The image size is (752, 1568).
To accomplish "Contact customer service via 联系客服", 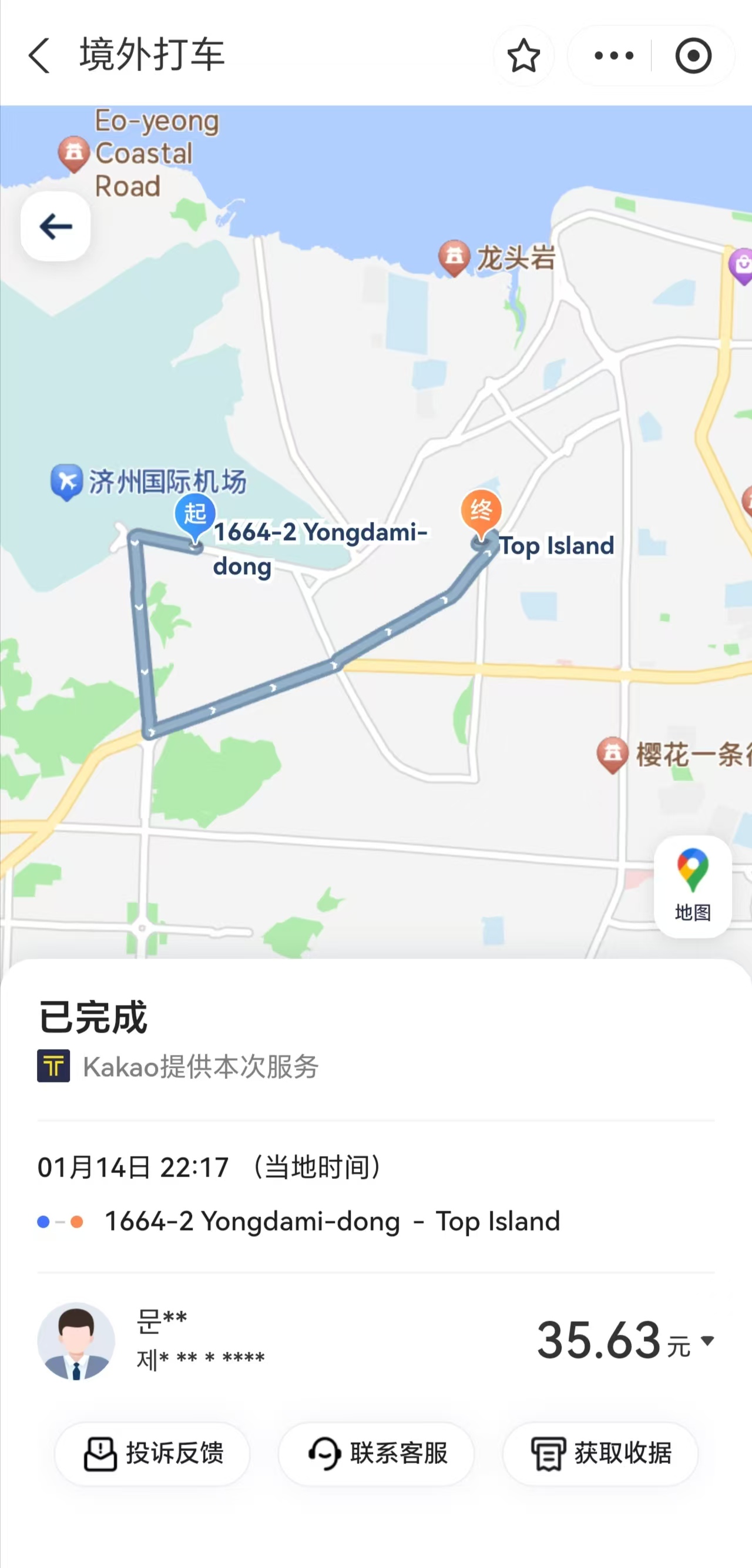I will [x=377, y=1453].
